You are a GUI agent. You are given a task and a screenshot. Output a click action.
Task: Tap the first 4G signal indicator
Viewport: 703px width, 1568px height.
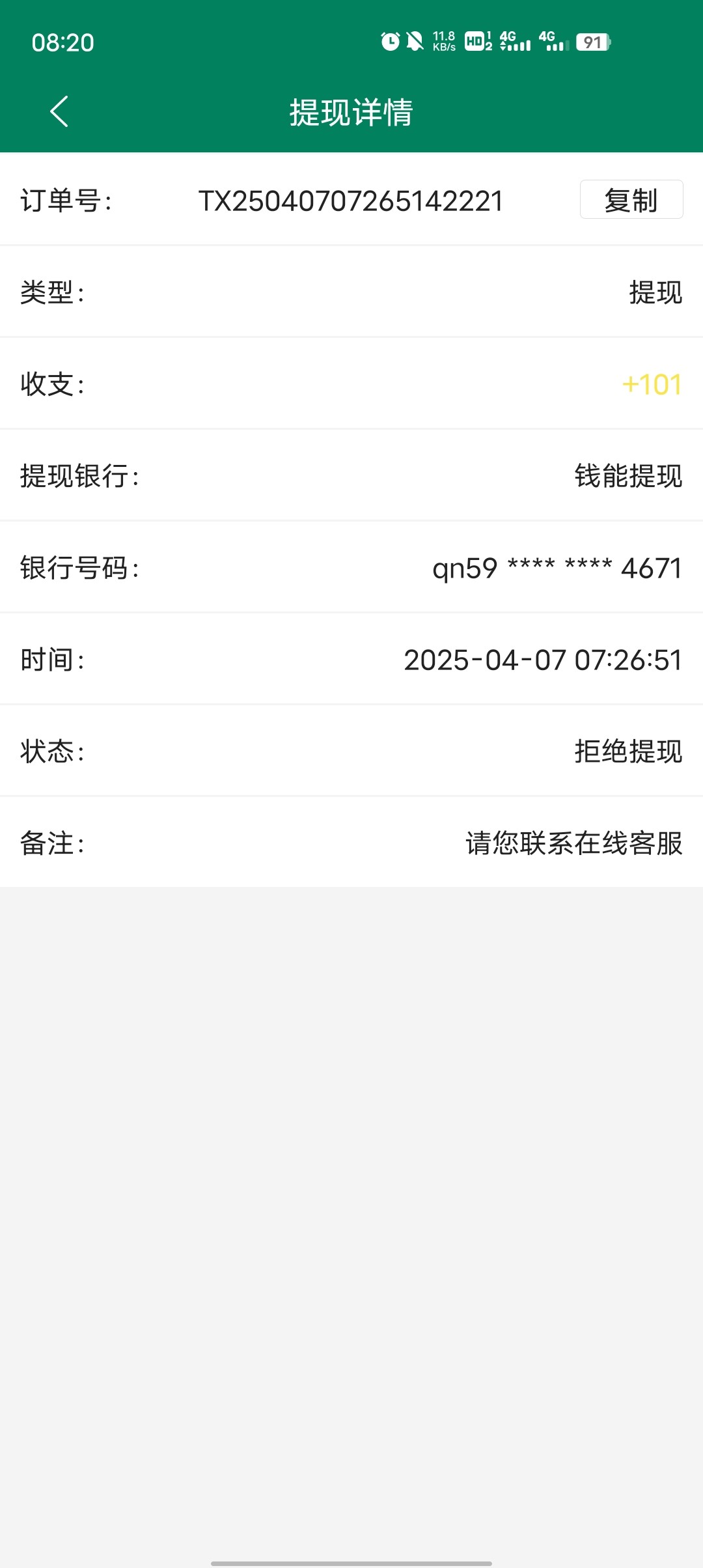click(516, 41)
